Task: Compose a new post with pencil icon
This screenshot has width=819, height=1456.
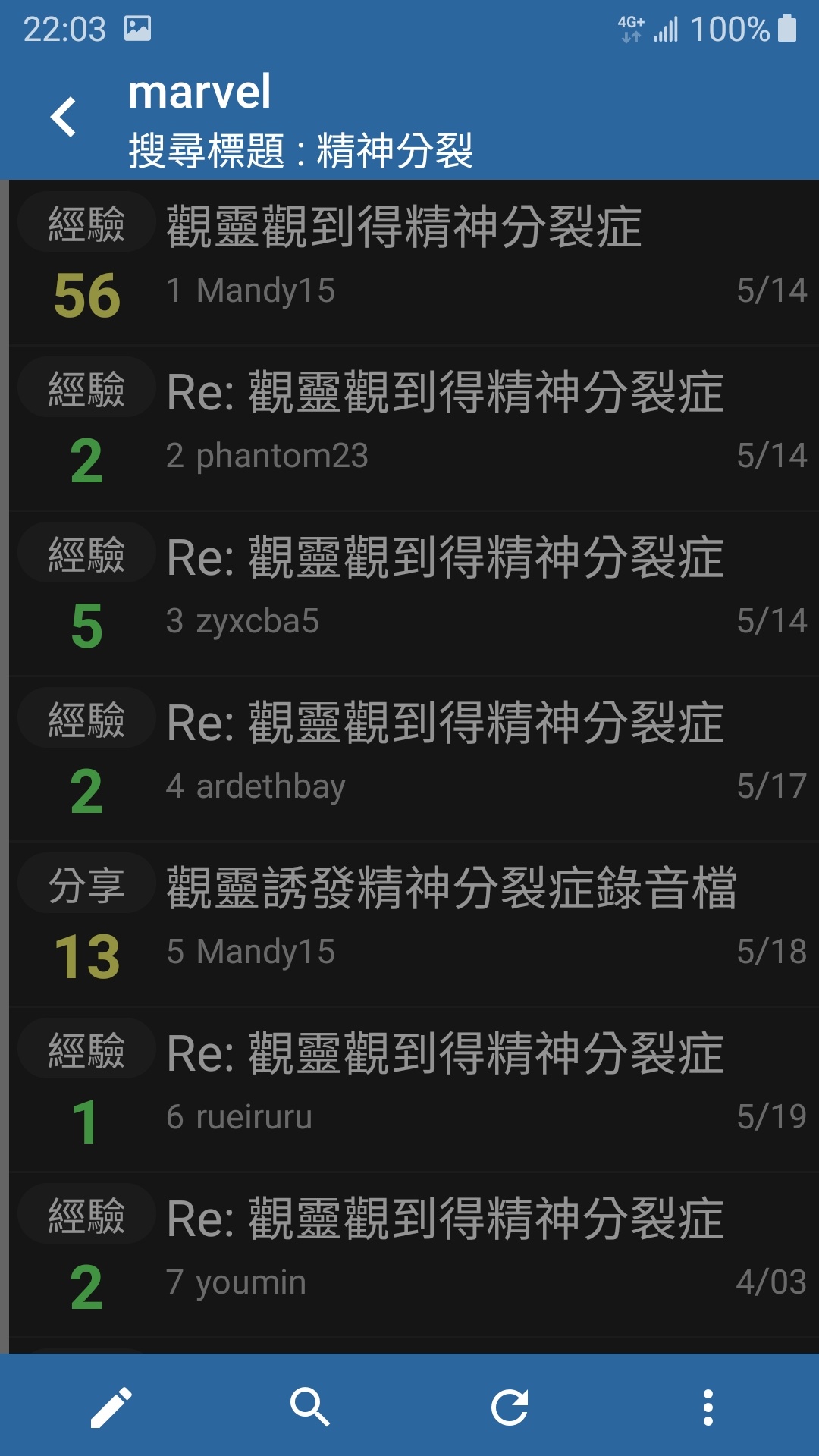Action: coord(111,1407)
